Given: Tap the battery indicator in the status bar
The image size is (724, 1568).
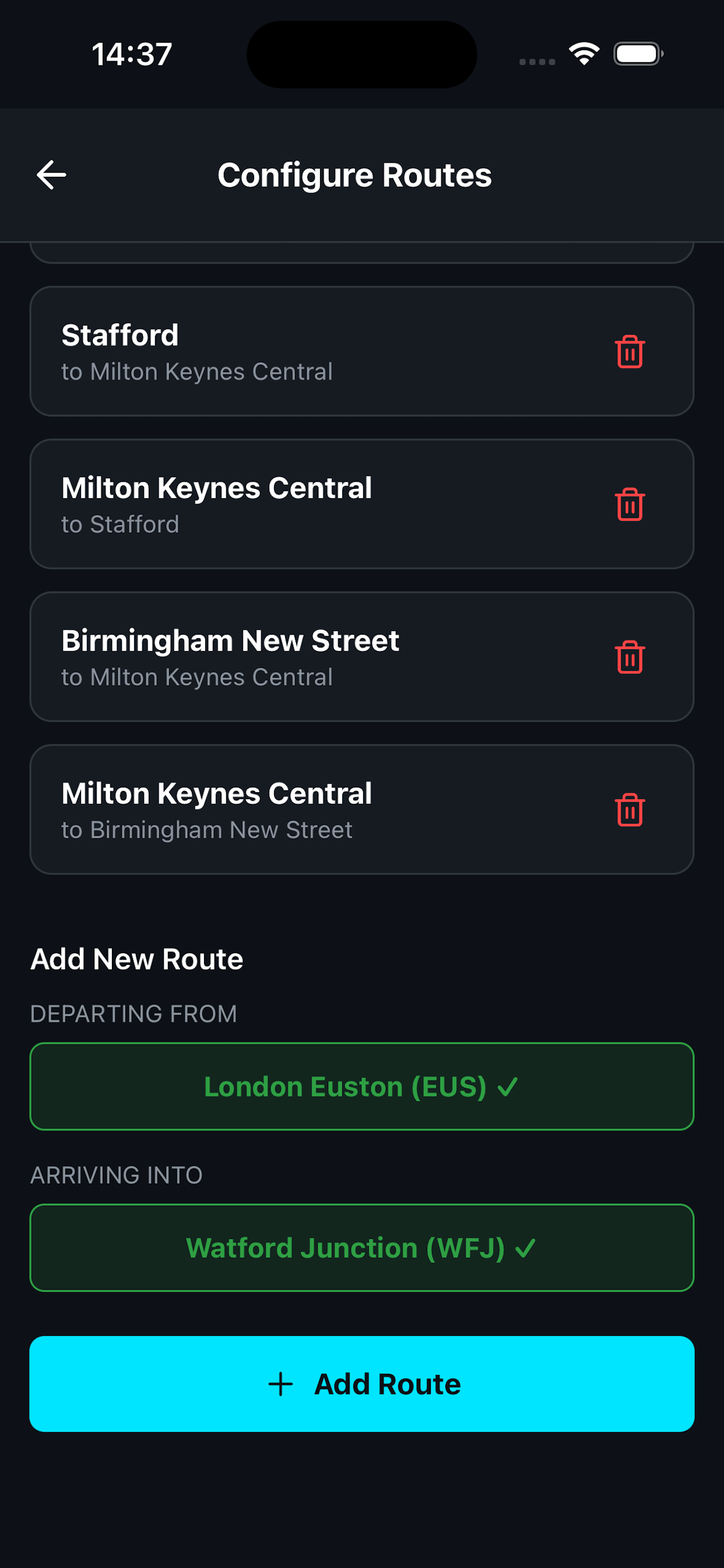Looking at the screenshot, I should tap(638, 54).
